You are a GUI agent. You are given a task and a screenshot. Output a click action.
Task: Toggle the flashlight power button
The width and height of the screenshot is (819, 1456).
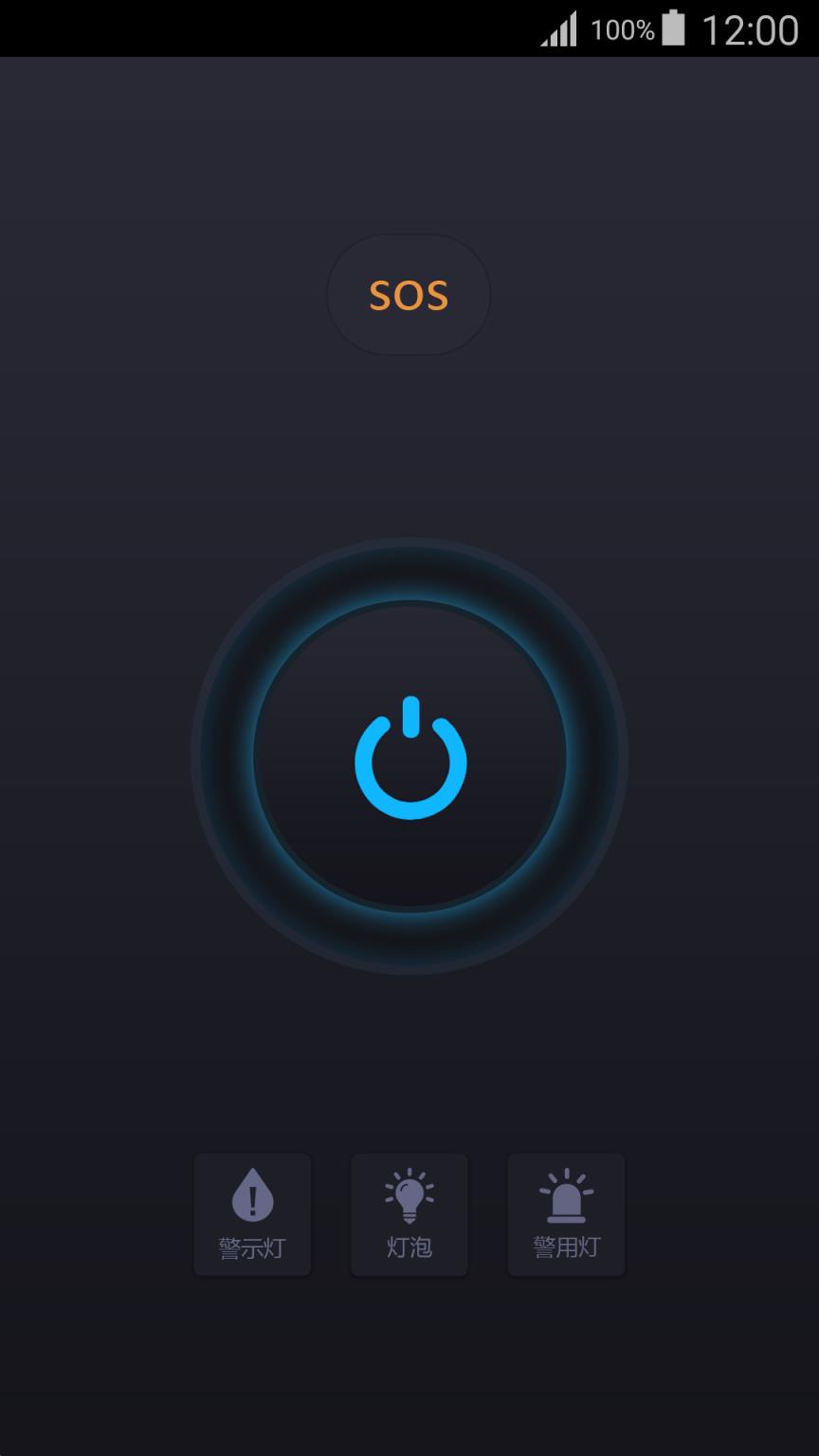(409, 756)
